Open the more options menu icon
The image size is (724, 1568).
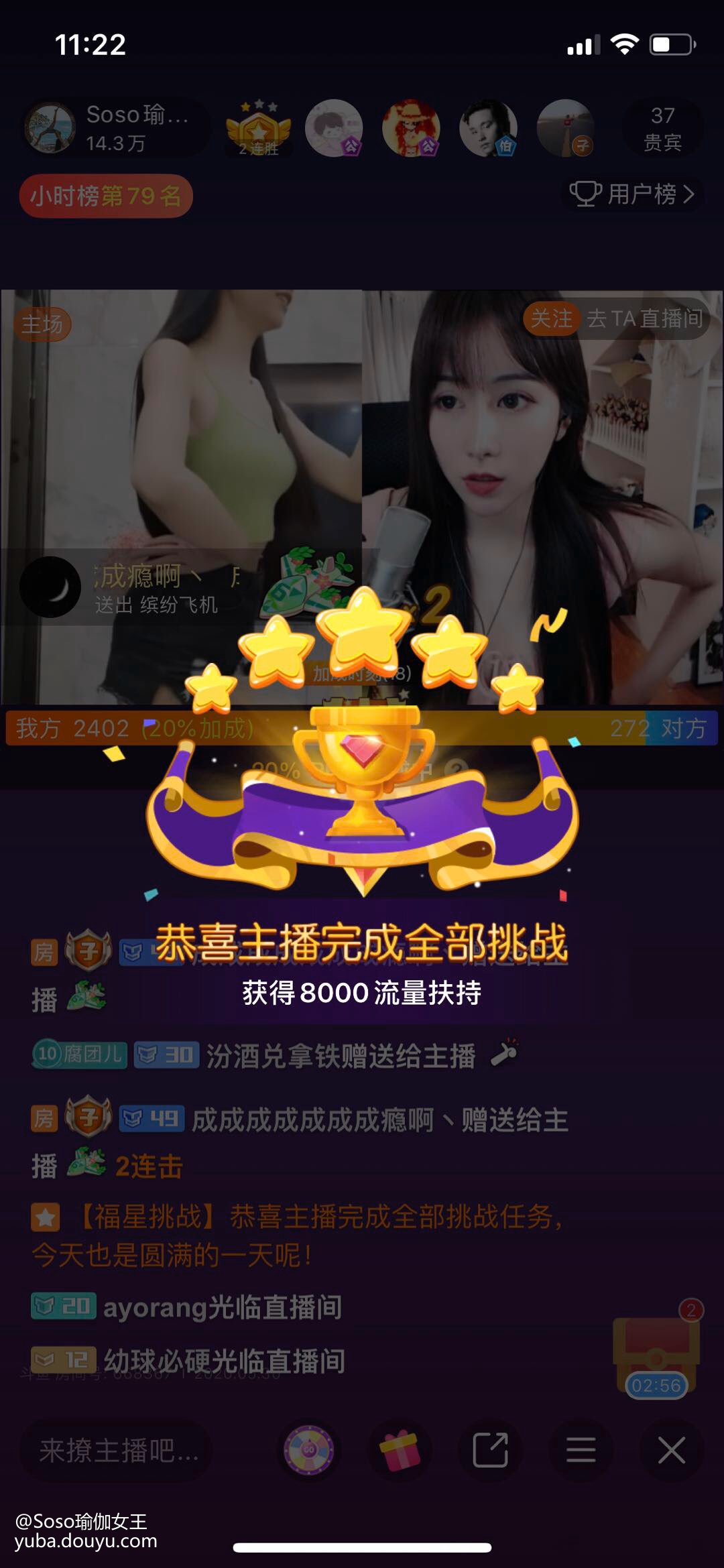[x=581, y=1451]
